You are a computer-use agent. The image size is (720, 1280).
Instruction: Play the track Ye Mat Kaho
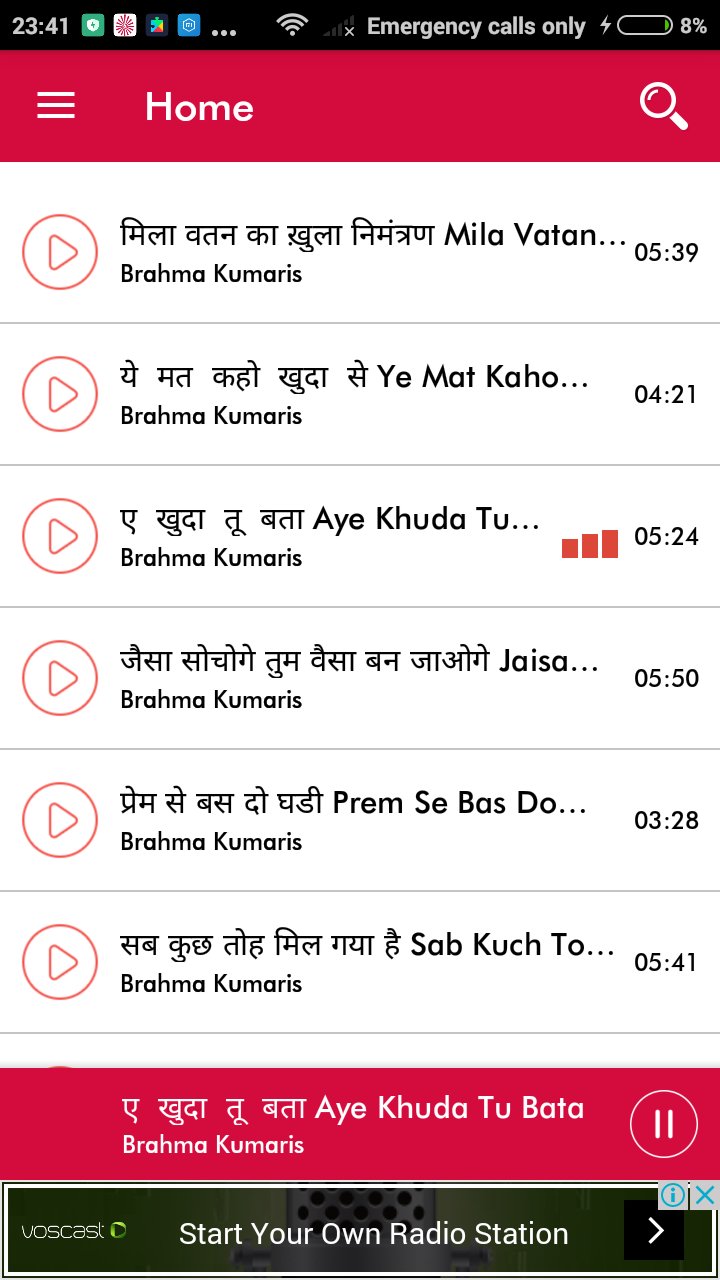[x=60, y=395]
